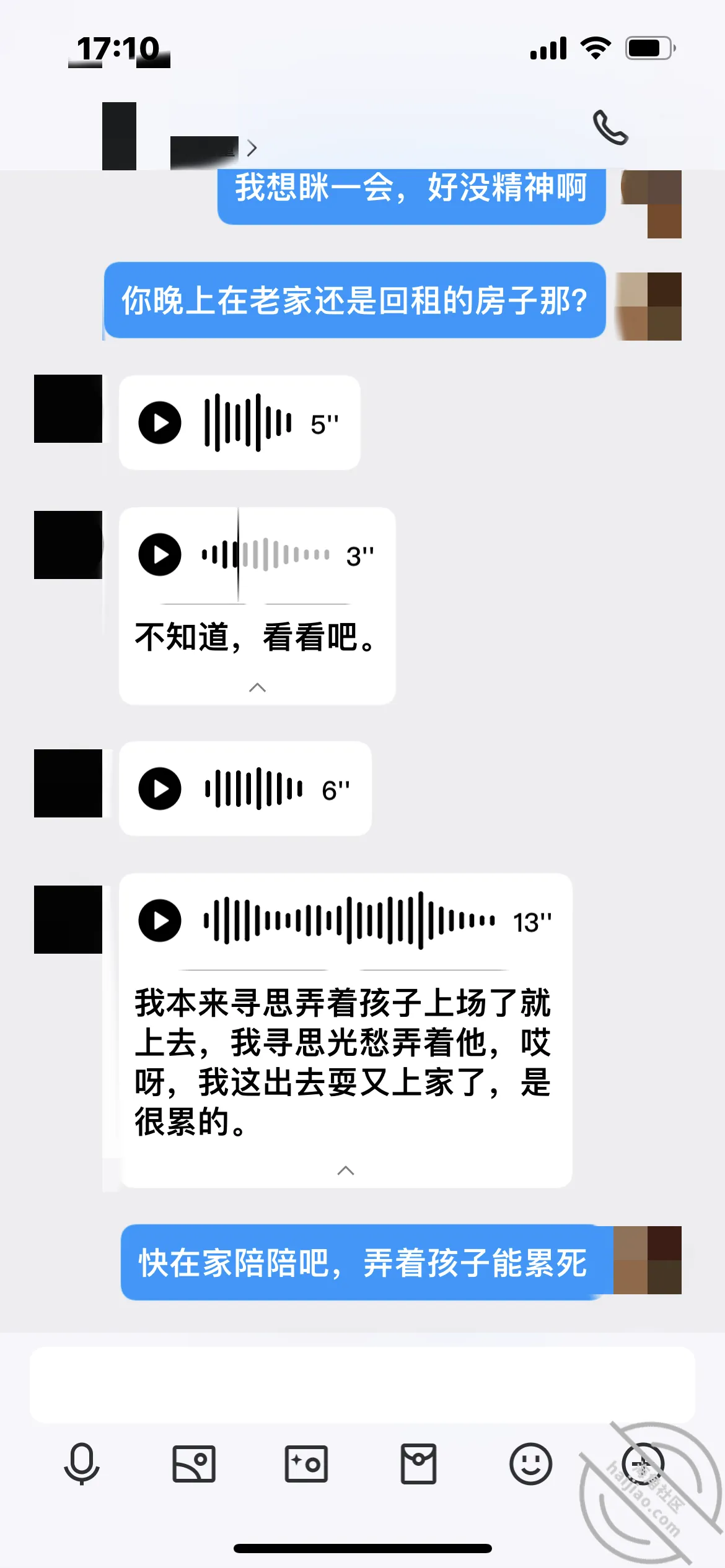Open the camera to take a photo

[x=306, y=1464]
